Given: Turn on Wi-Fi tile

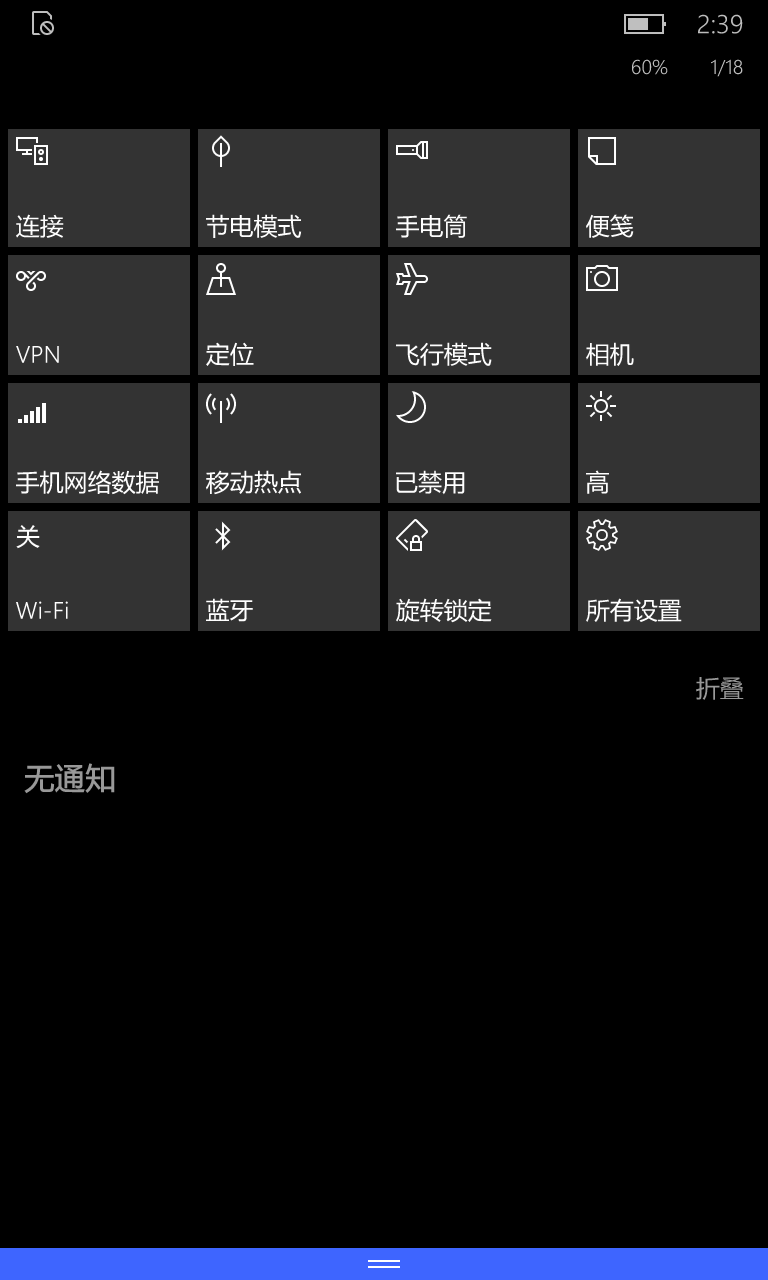Looking at the screenshot, I should point(99,571).
